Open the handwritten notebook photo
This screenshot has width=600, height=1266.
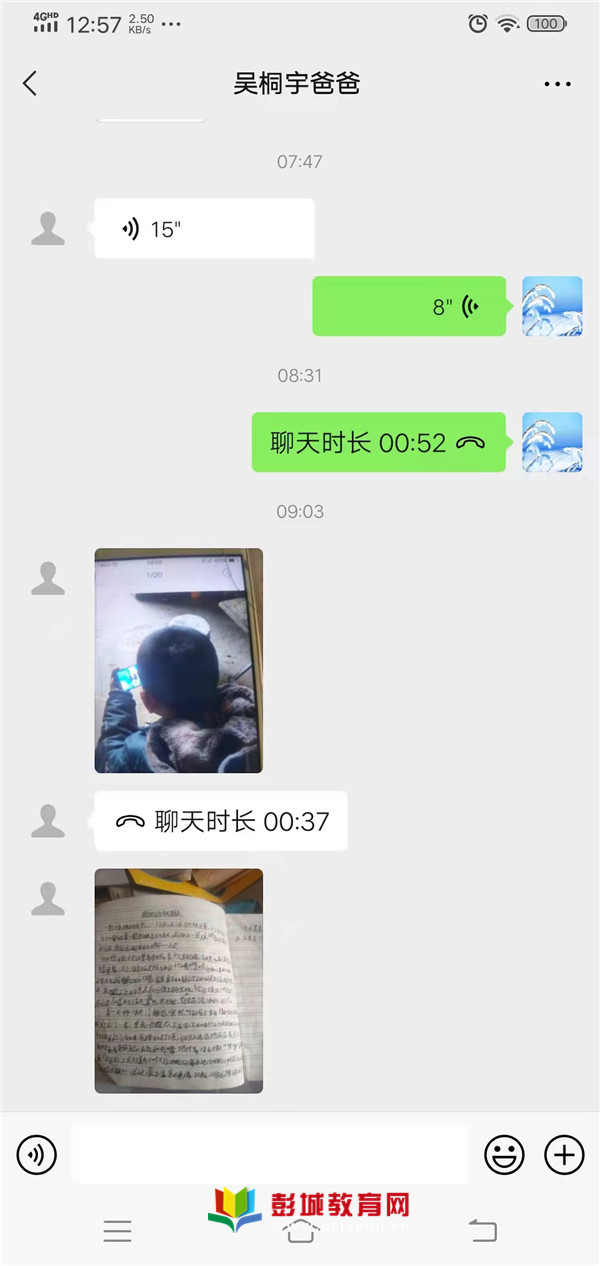178,980
